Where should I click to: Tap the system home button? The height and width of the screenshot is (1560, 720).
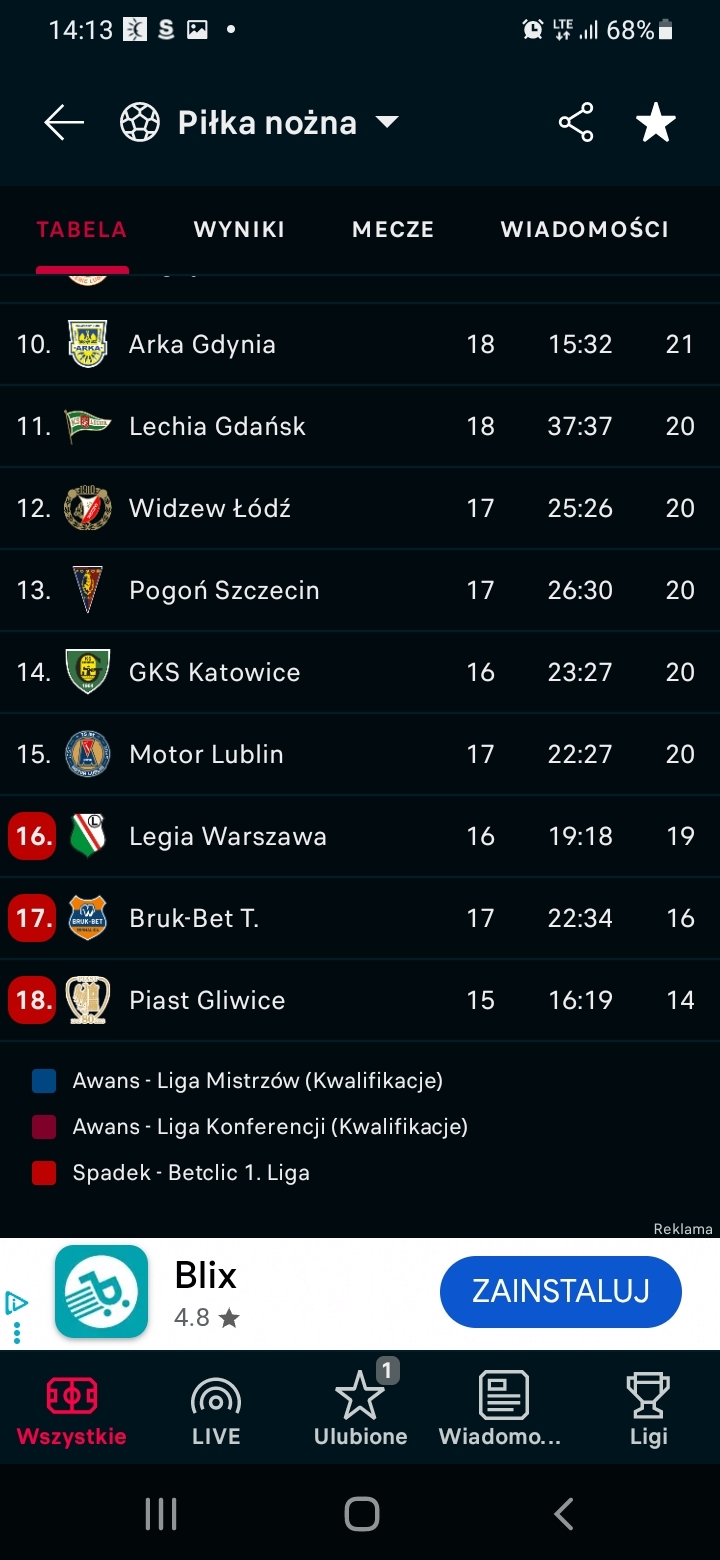[361, 1514]
